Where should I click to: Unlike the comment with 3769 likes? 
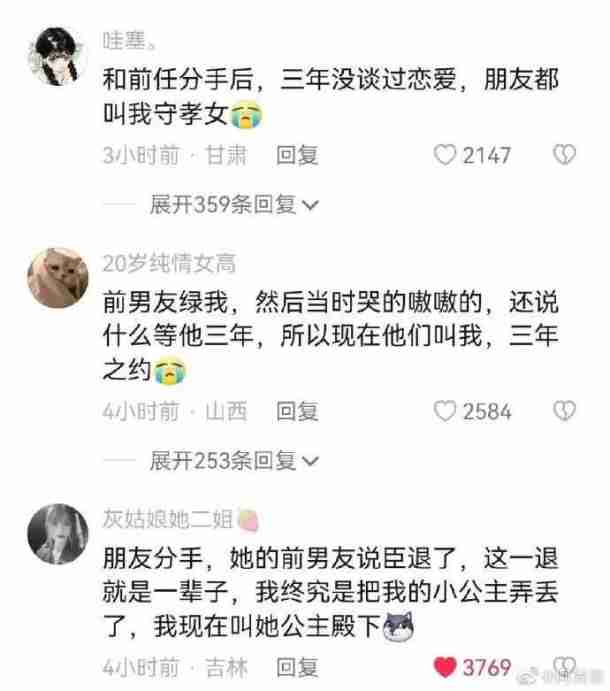pyautogui.click(x=446, y=667)
